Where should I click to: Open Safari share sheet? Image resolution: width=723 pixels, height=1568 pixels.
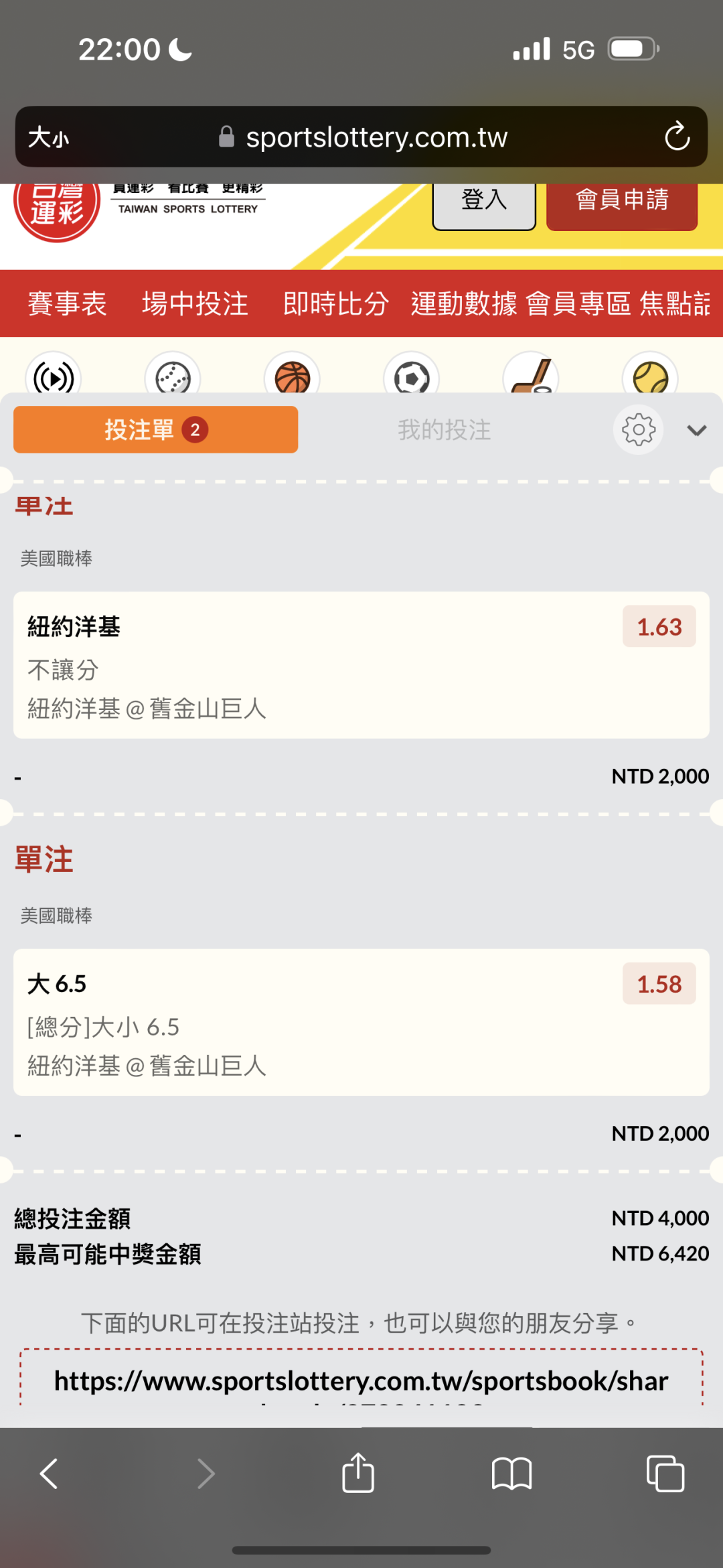click(x=358, y=1472)
